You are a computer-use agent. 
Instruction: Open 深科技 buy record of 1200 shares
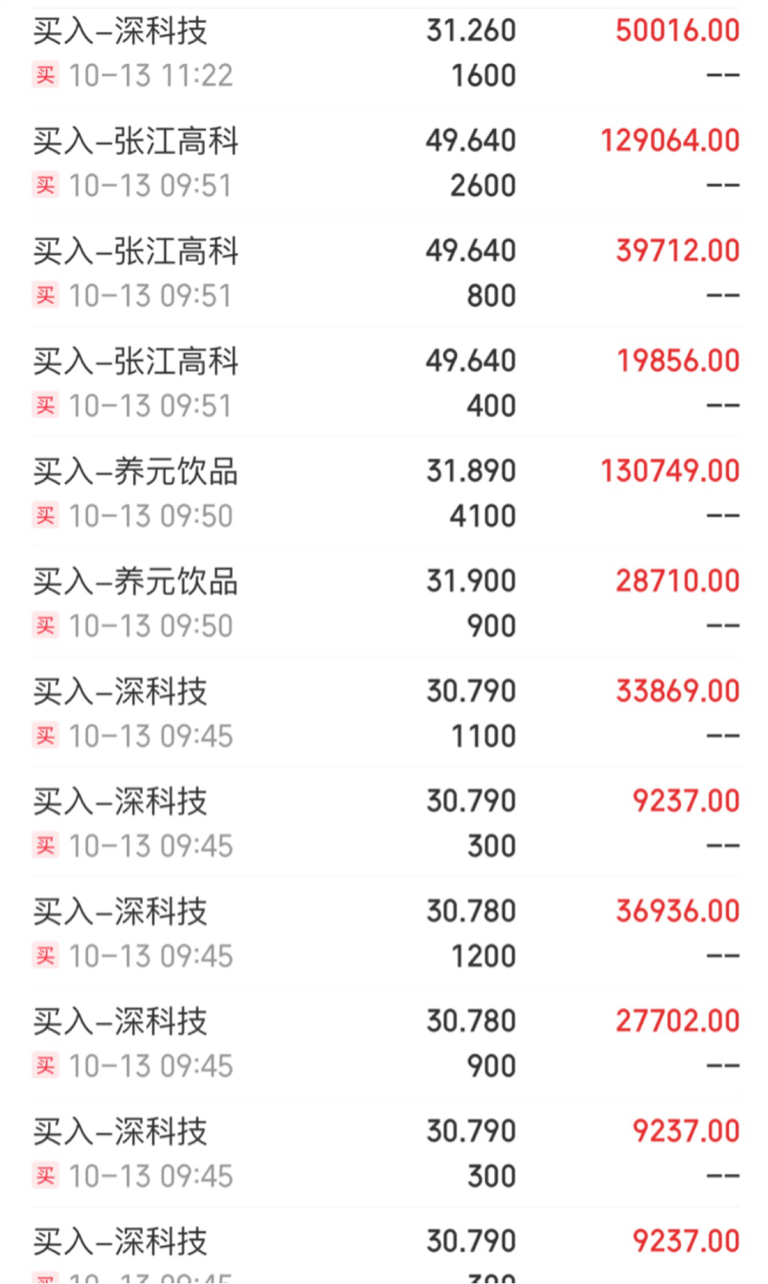click(384, 932)
